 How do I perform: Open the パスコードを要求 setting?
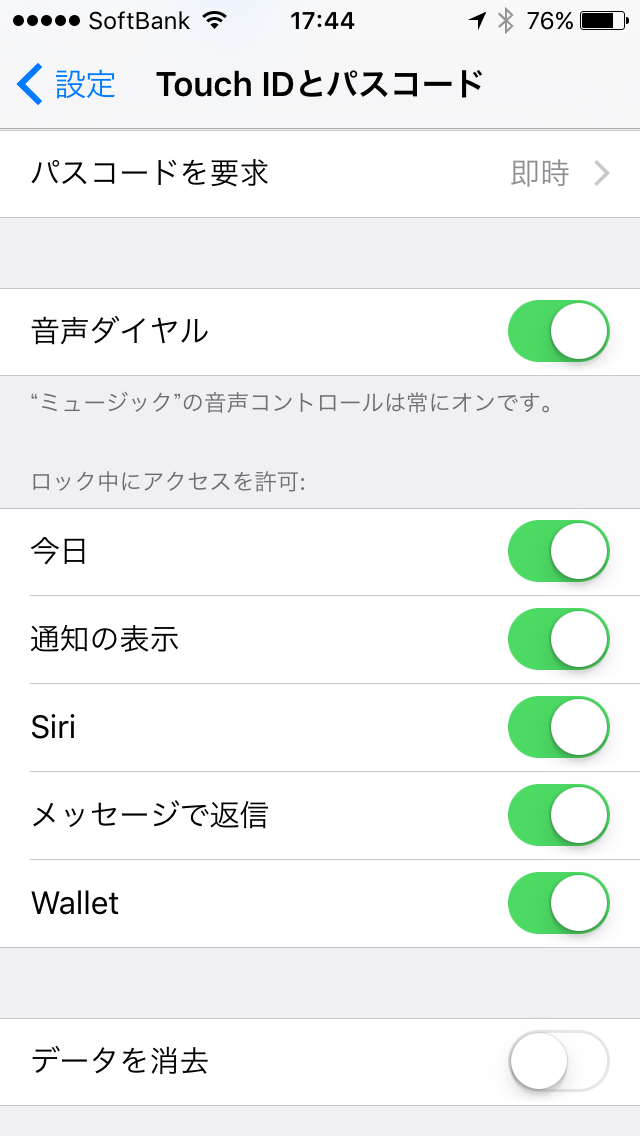click(320, 174)
